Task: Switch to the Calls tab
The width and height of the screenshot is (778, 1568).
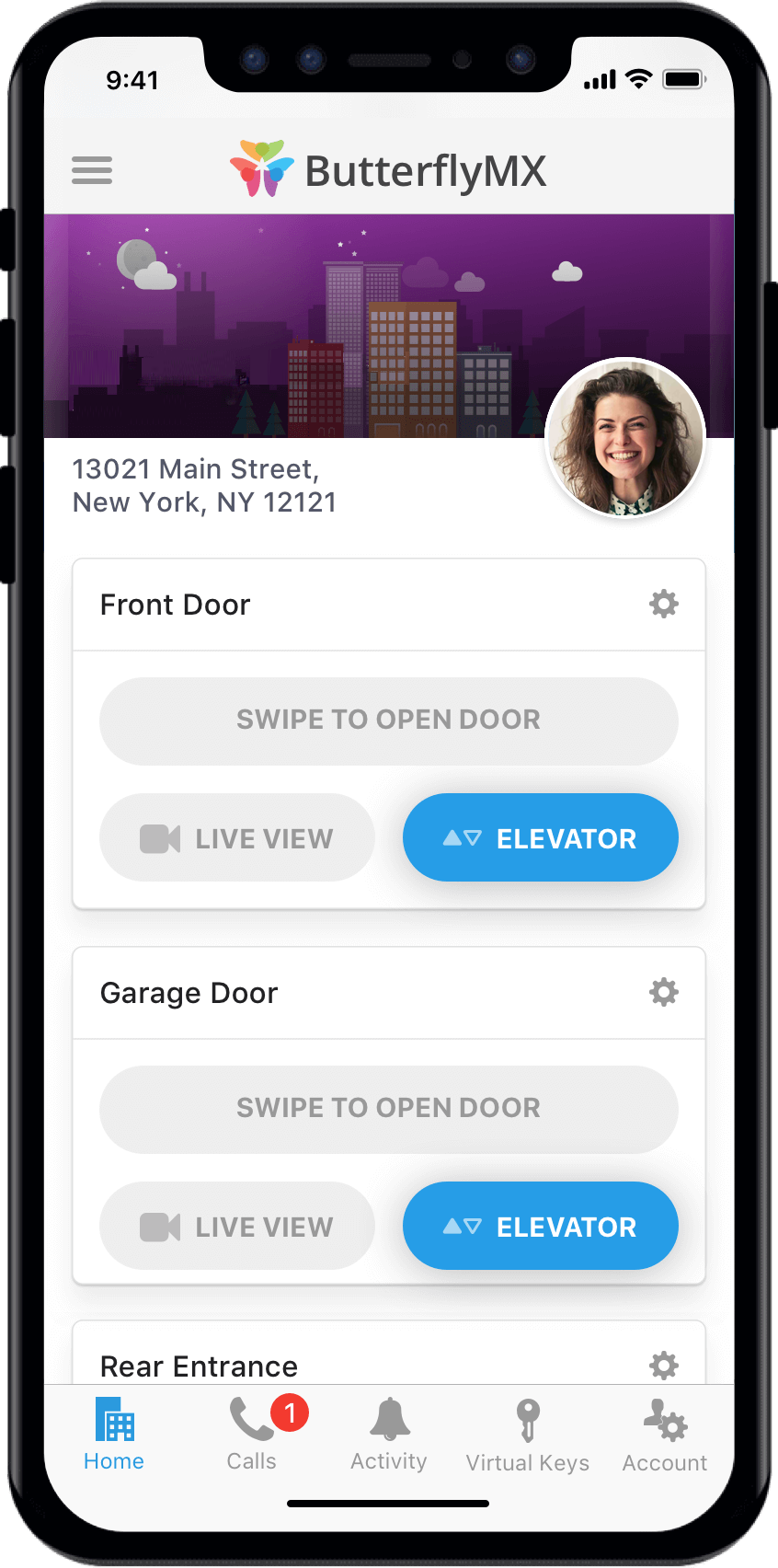Action: point(252,1434)
